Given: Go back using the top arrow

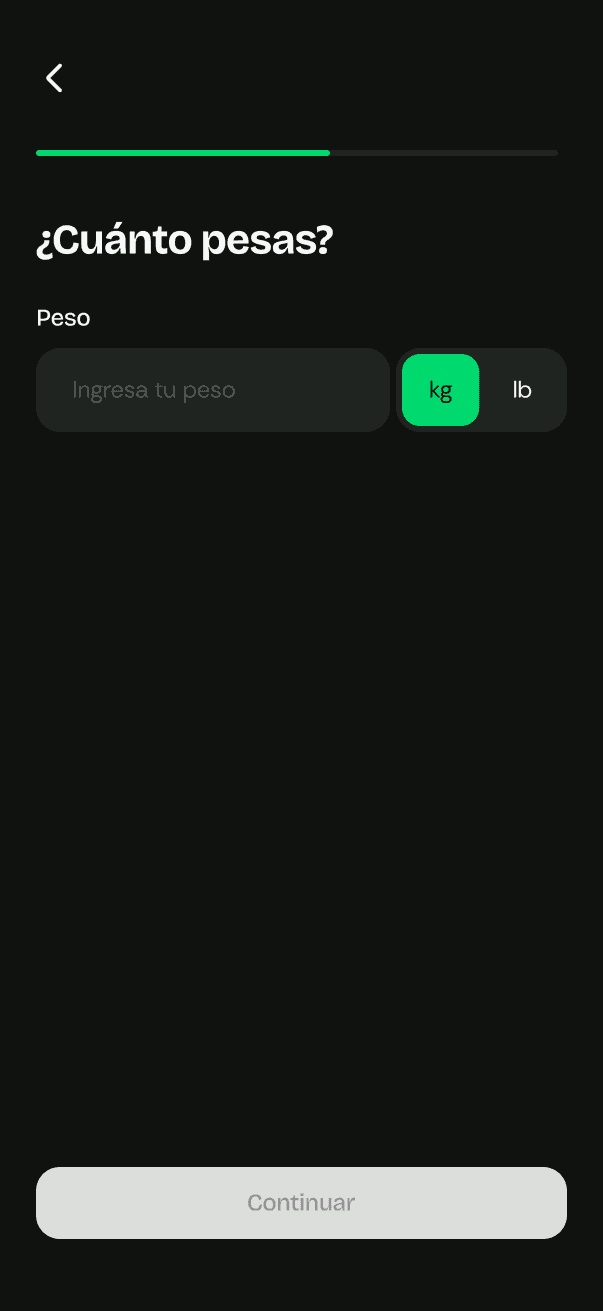Looking at the screenshot, I should click(54, 78).
